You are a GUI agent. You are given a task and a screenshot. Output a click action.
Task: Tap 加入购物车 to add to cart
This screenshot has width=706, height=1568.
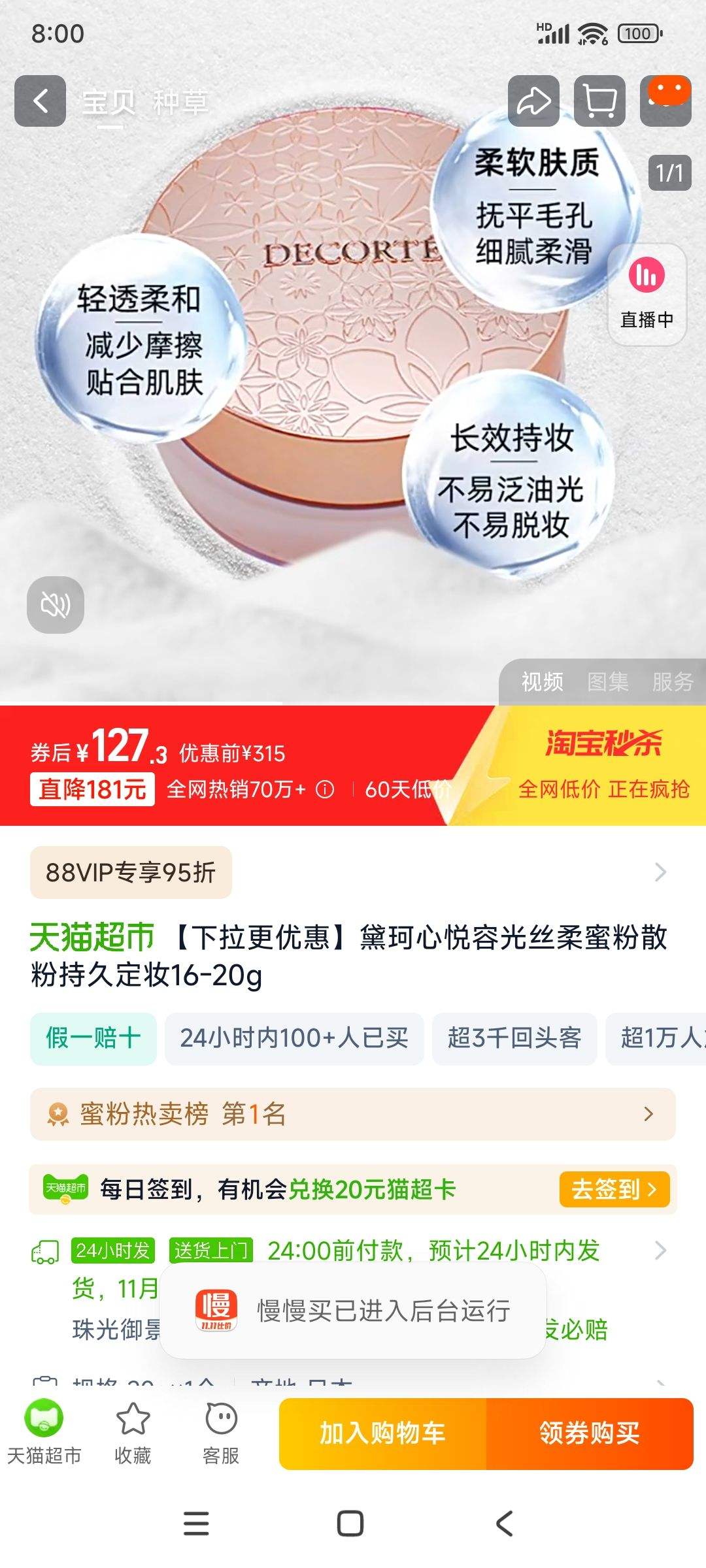point(382,1433)
